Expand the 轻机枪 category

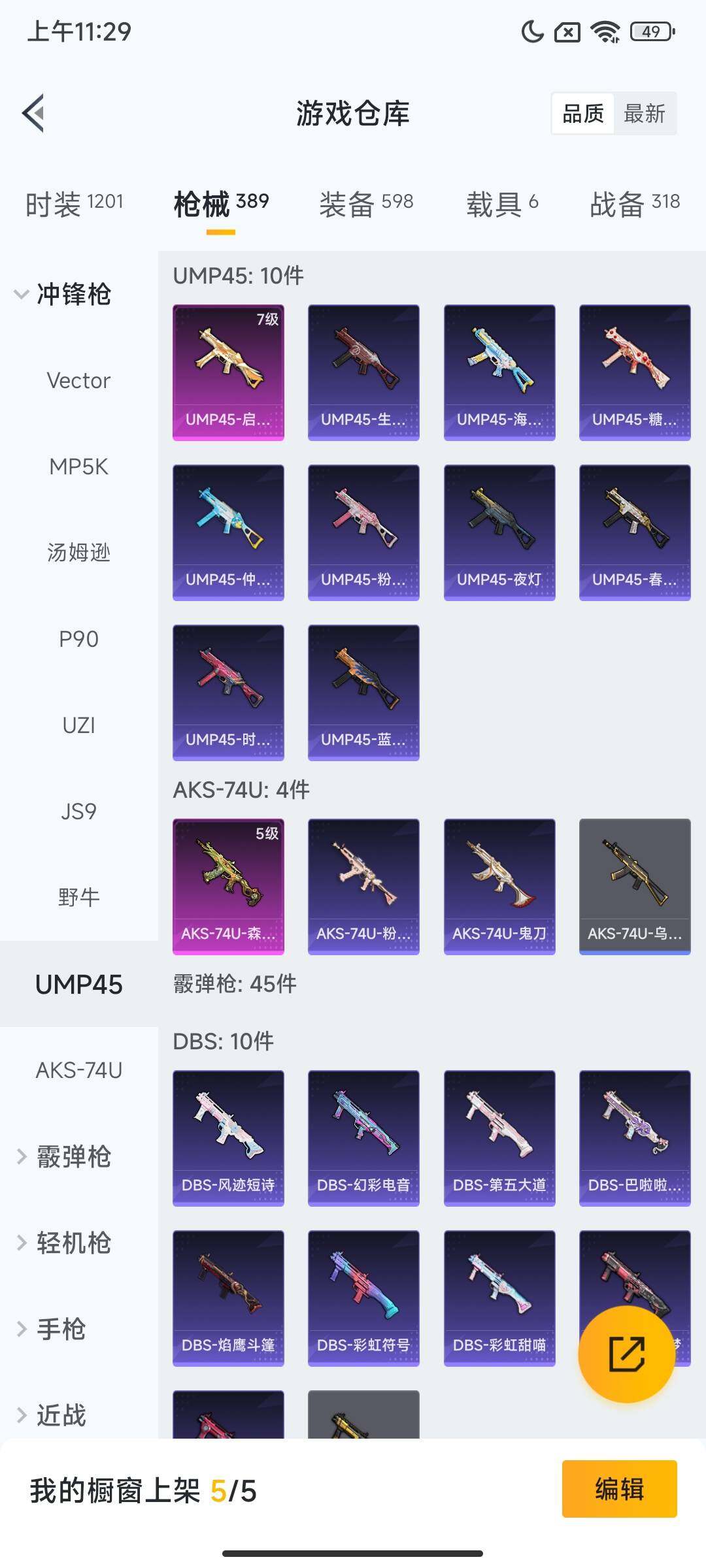click(x=63, y=1243)
